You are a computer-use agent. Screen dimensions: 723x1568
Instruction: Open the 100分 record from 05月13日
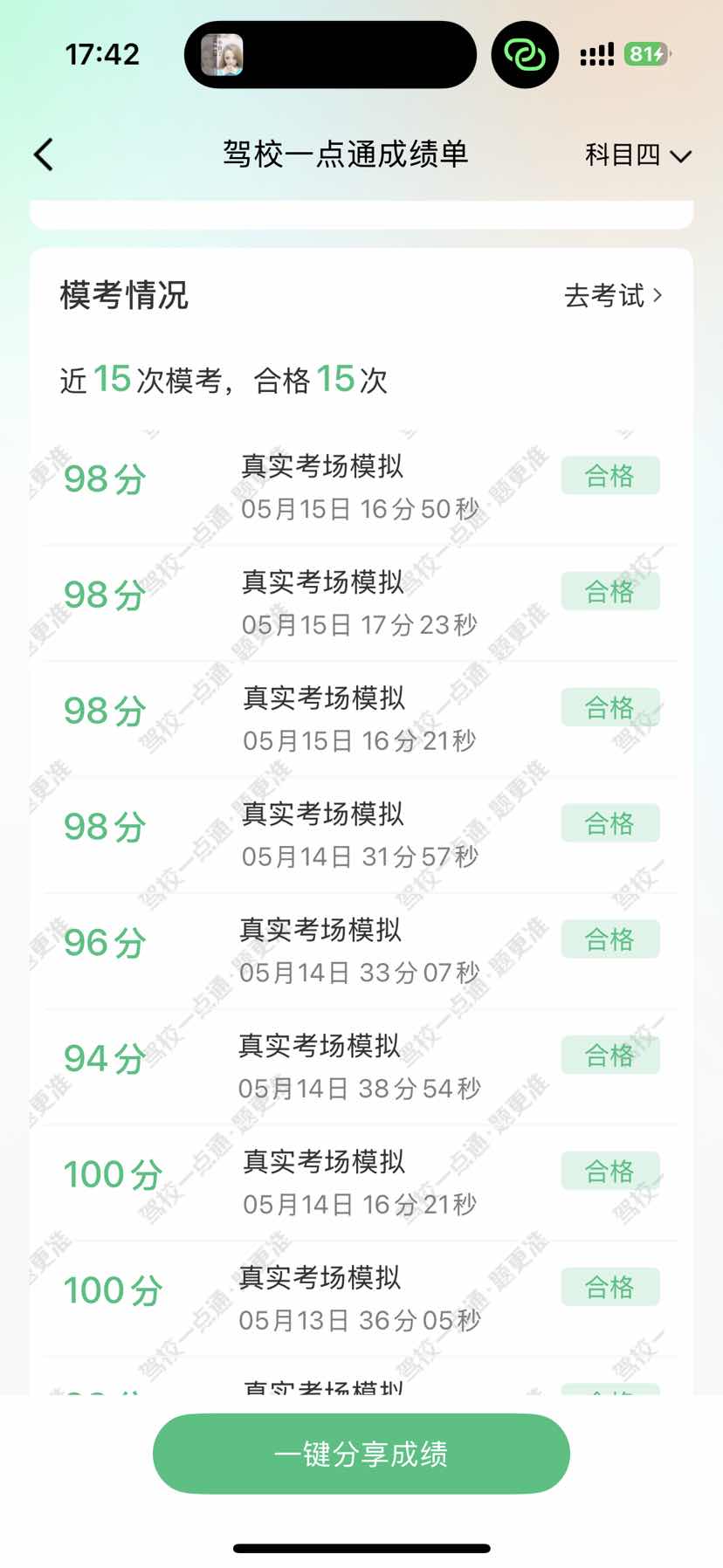click(361, 1298)
